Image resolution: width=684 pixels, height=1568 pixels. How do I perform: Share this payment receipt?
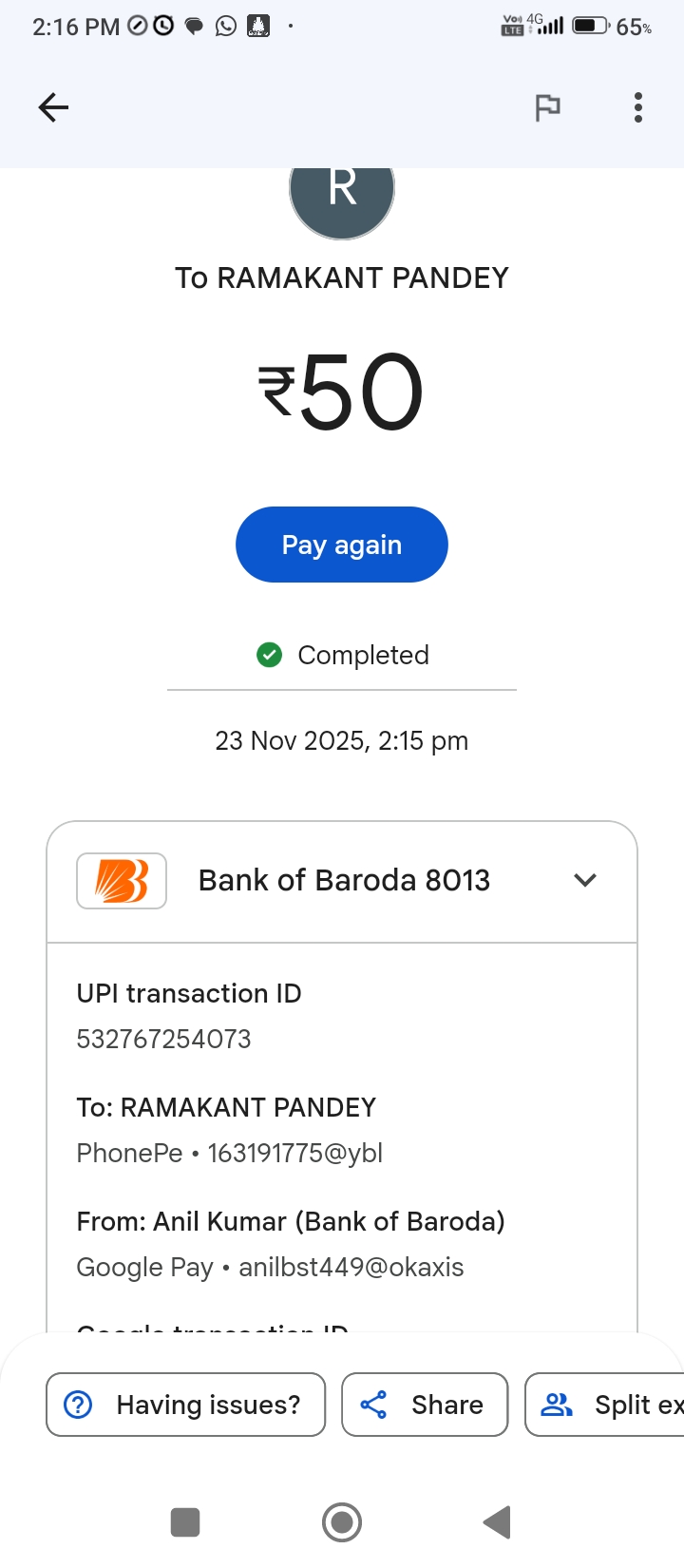[x=425, y=1405]
